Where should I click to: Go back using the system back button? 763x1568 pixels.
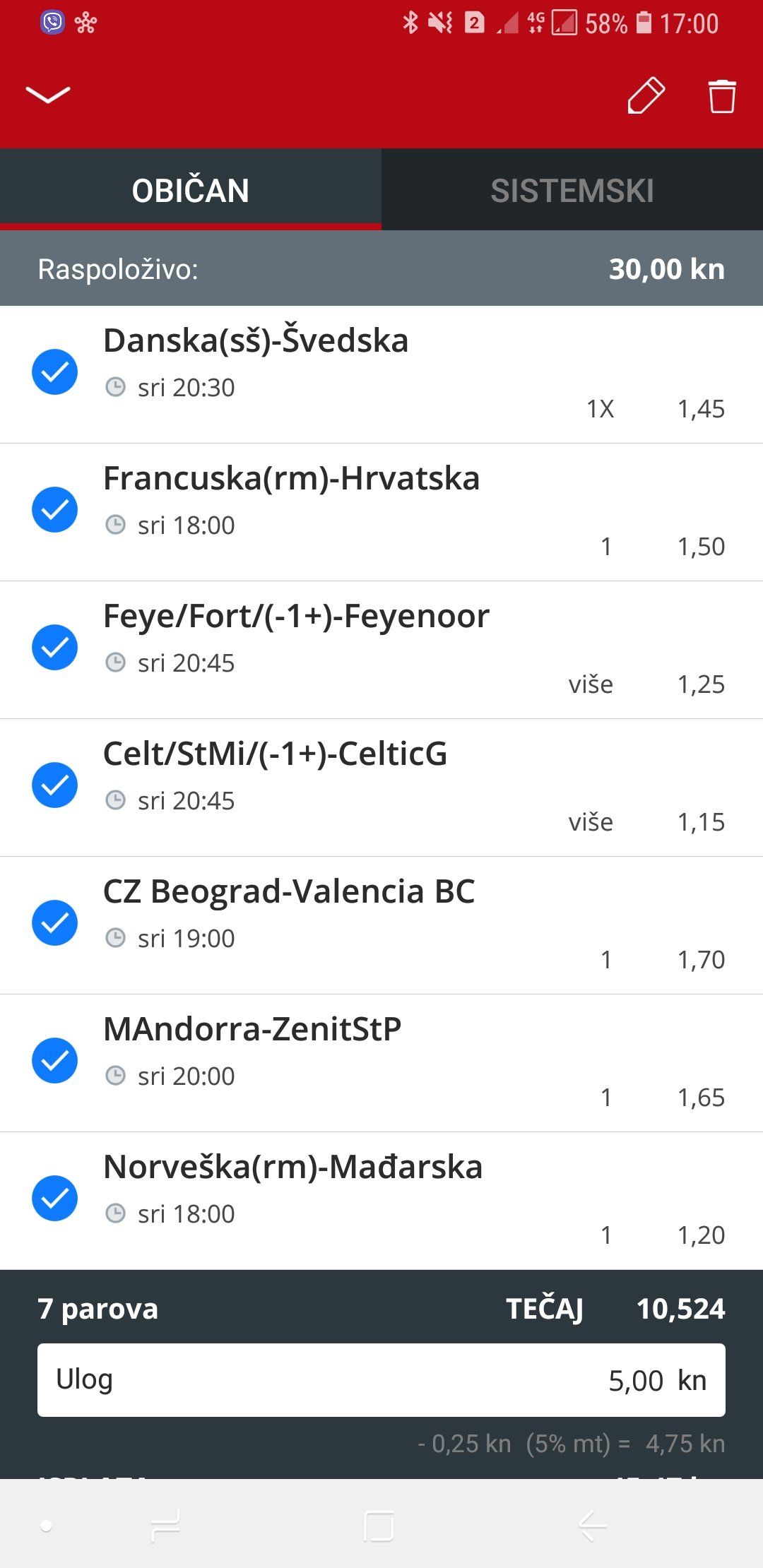pos(592,1526)
